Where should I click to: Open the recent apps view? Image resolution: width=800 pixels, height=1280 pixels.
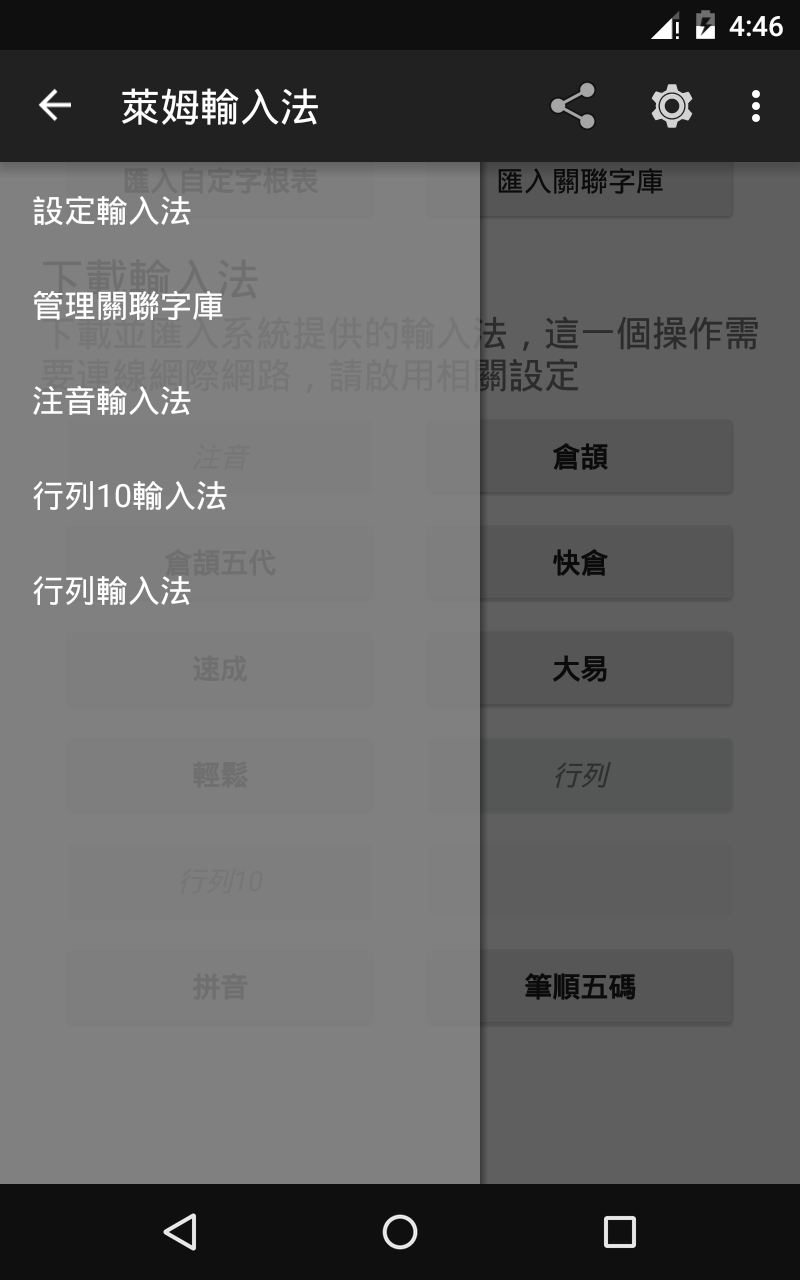(620, 1232)
